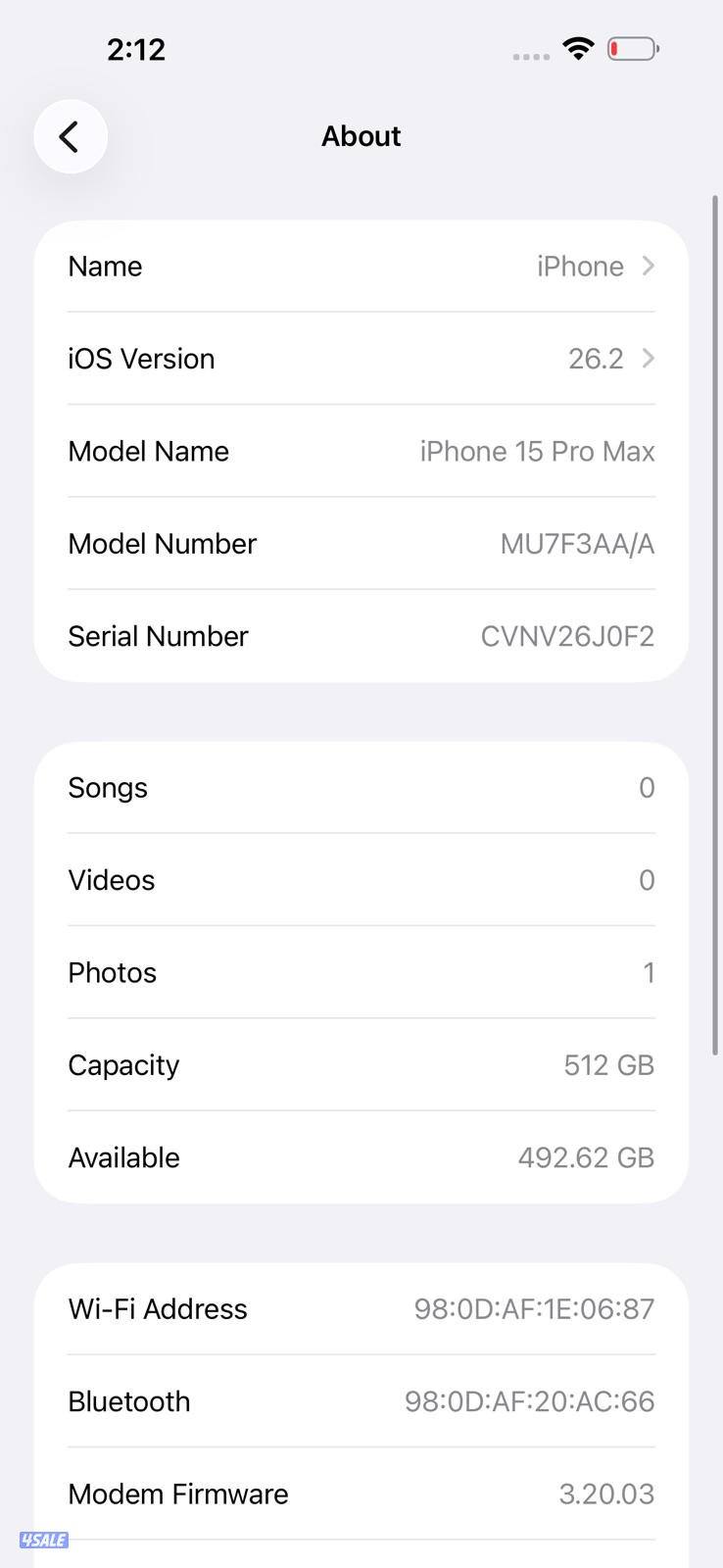This screenshot has width=723, height=1568.
Task: Select the Videos row
Action: (x=361, y=880)
